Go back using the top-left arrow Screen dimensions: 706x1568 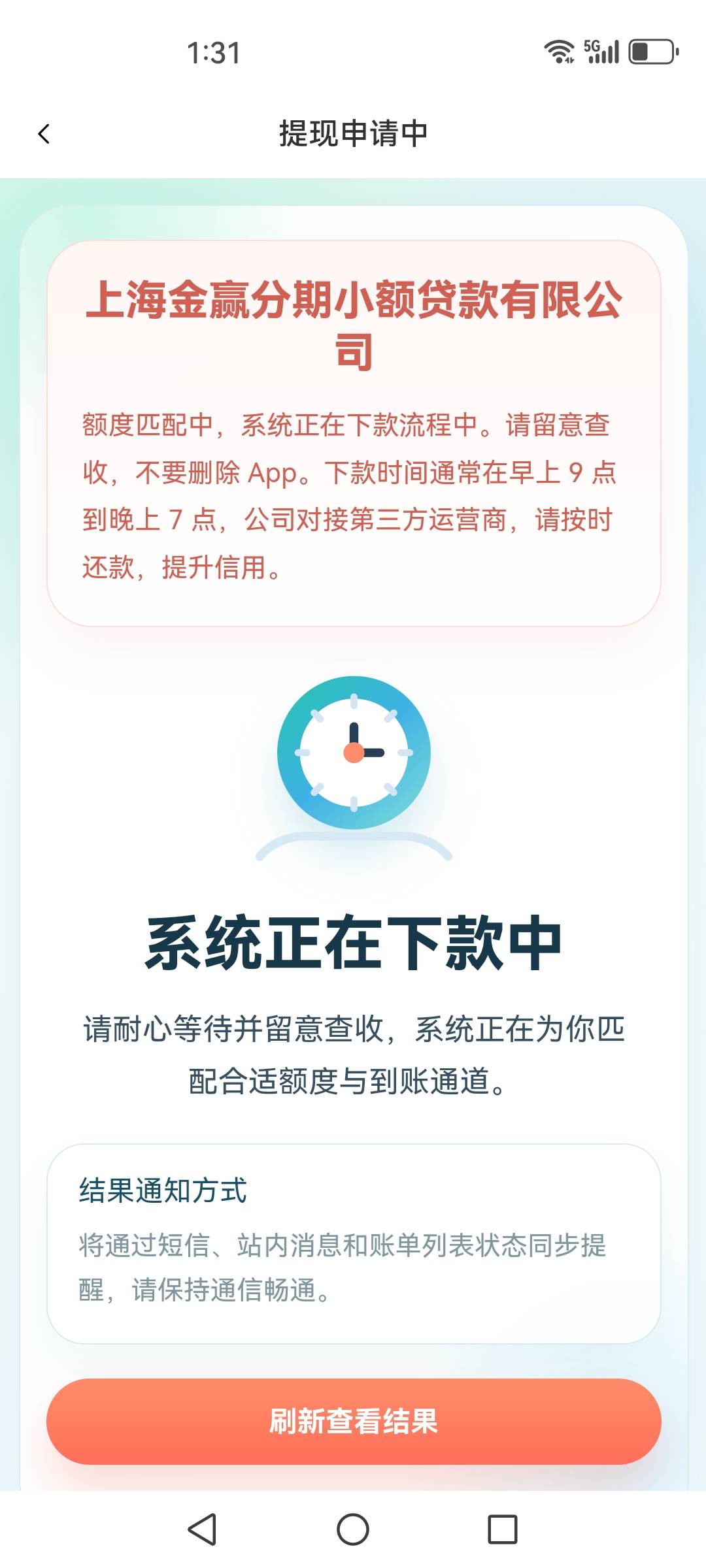pos(44,134)
